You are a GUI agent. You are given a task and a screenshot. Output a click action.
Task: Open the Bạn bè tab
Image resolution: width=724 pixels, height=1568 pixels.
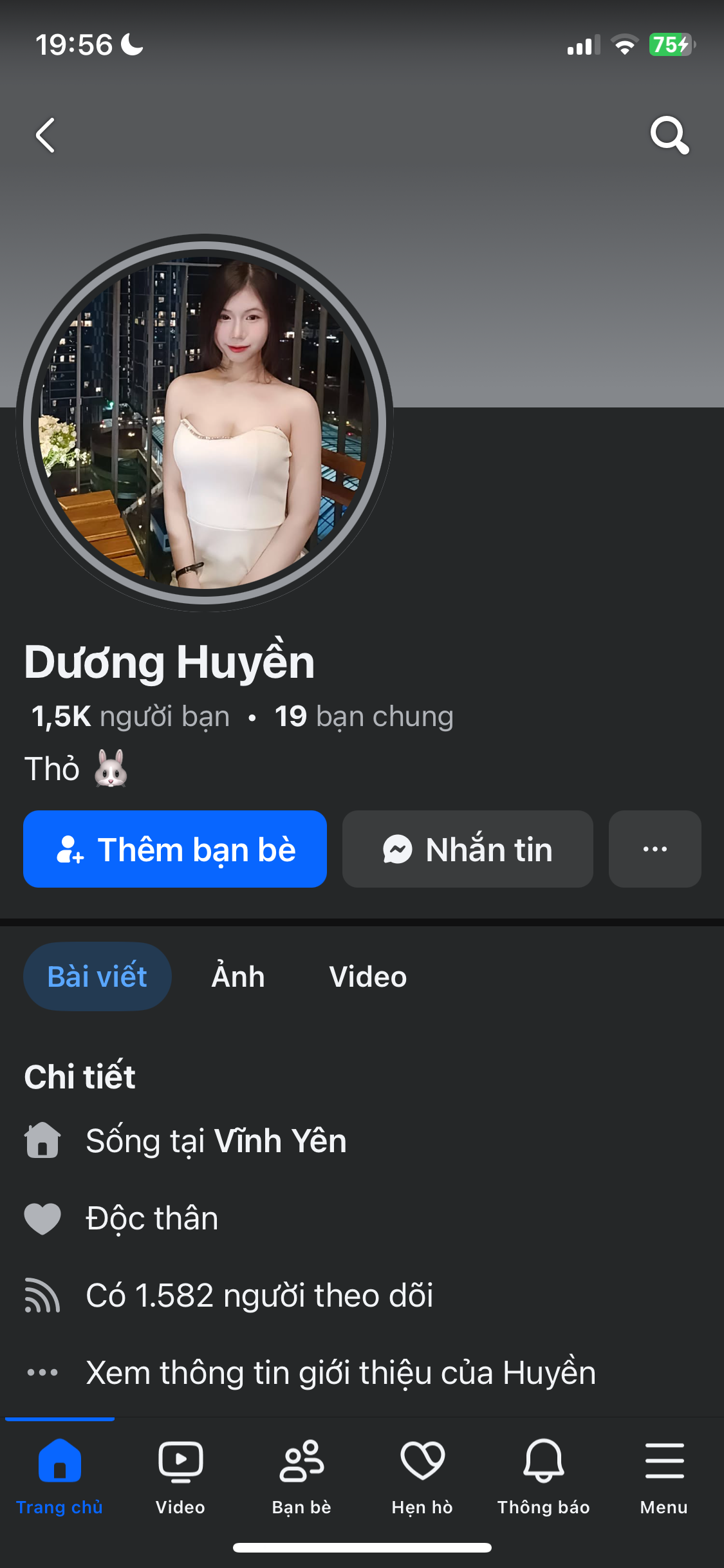301,1474
